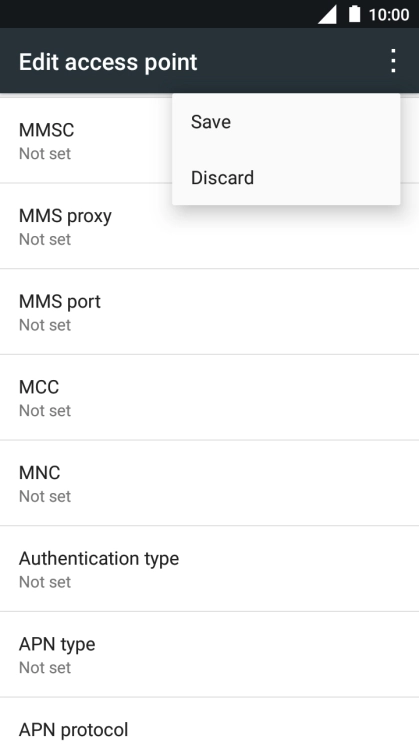Open the MMS port setting
The width and height of the screenshot is (419, 746).
[209, 312]
